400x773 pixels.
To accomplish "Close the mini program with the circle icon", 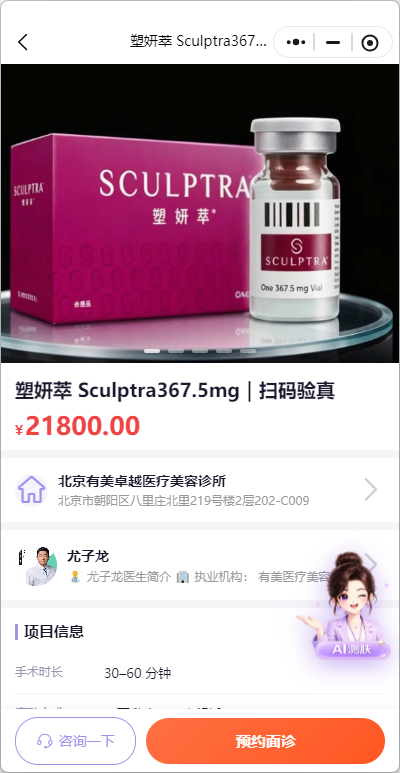I will pyautogui.click(x=370, y=43).
